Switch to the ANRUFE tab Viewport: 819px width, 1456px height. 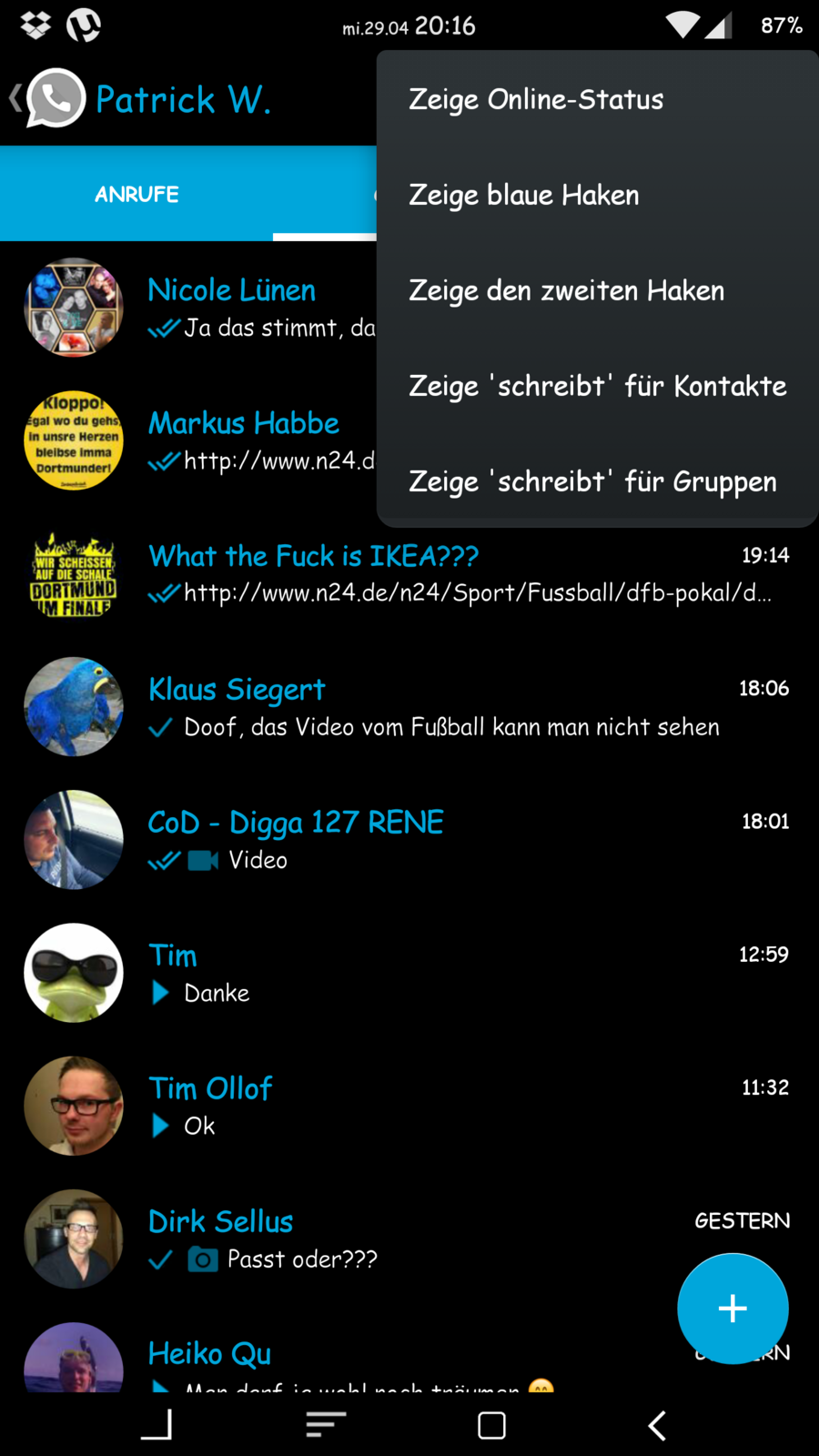tap(136, 194)
